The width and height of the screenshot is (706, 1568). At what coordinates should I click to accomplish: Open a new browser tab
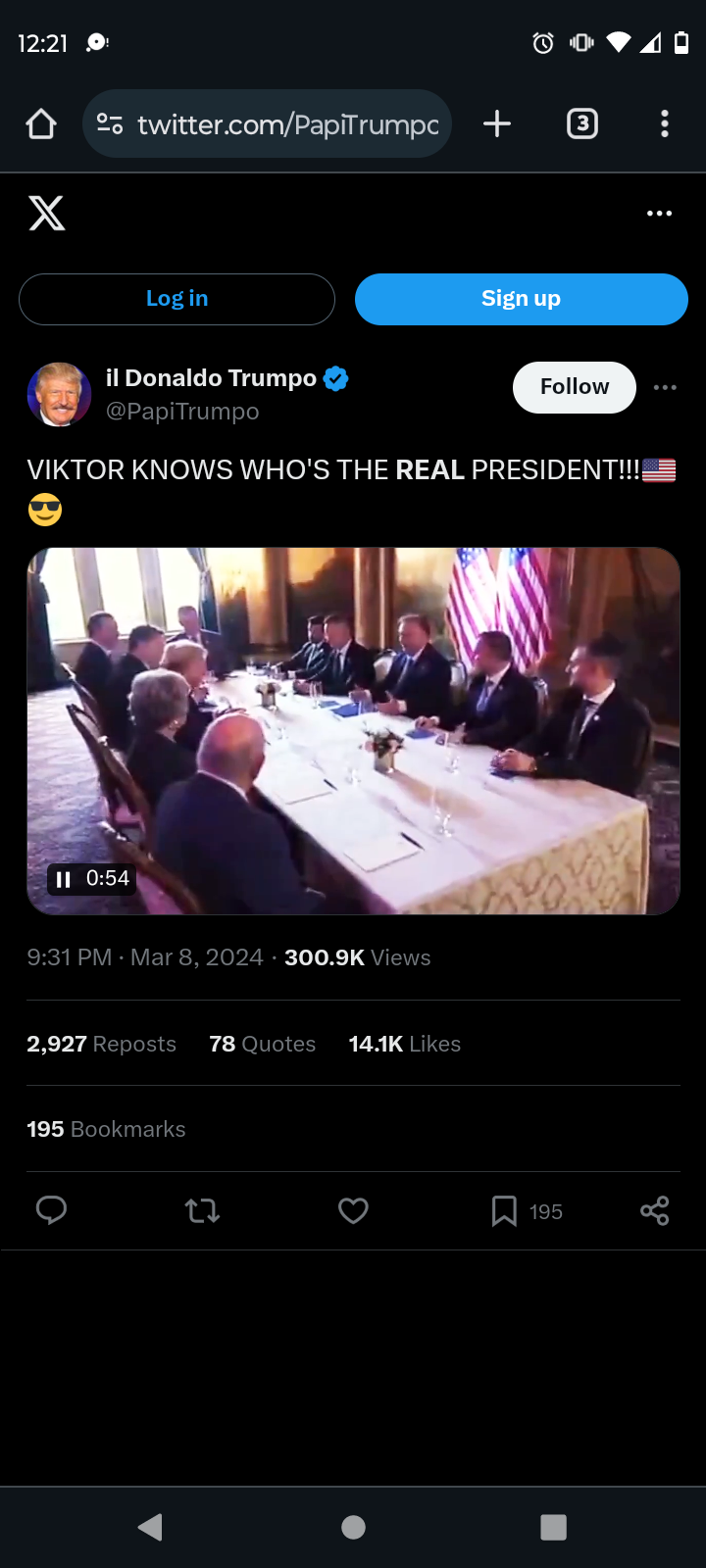click(x=497, y=123)
